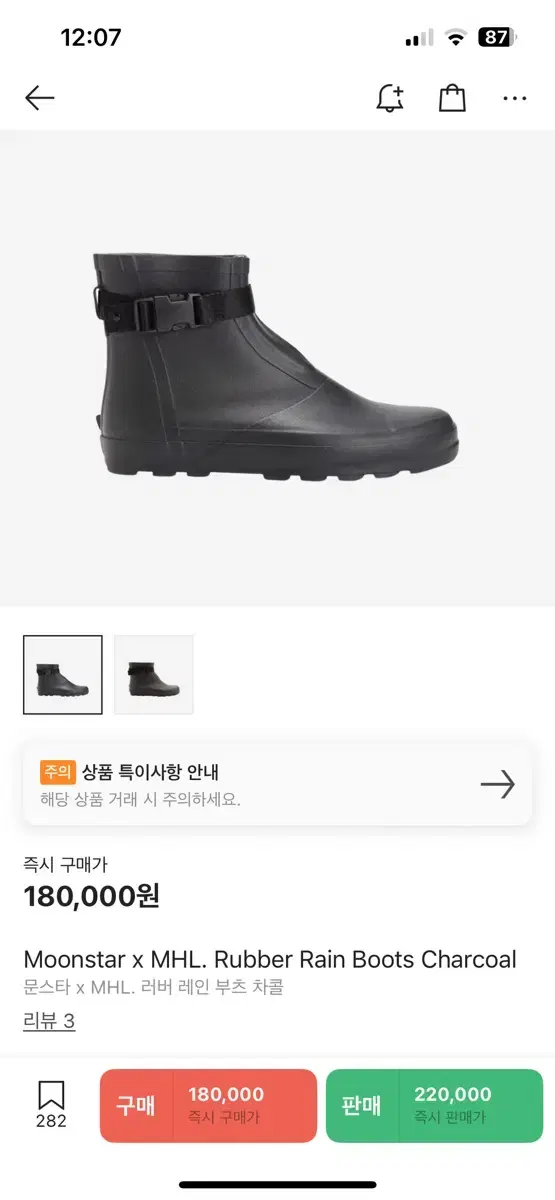Bookmark this product

pyautogui.click(x=51, y=1105)
